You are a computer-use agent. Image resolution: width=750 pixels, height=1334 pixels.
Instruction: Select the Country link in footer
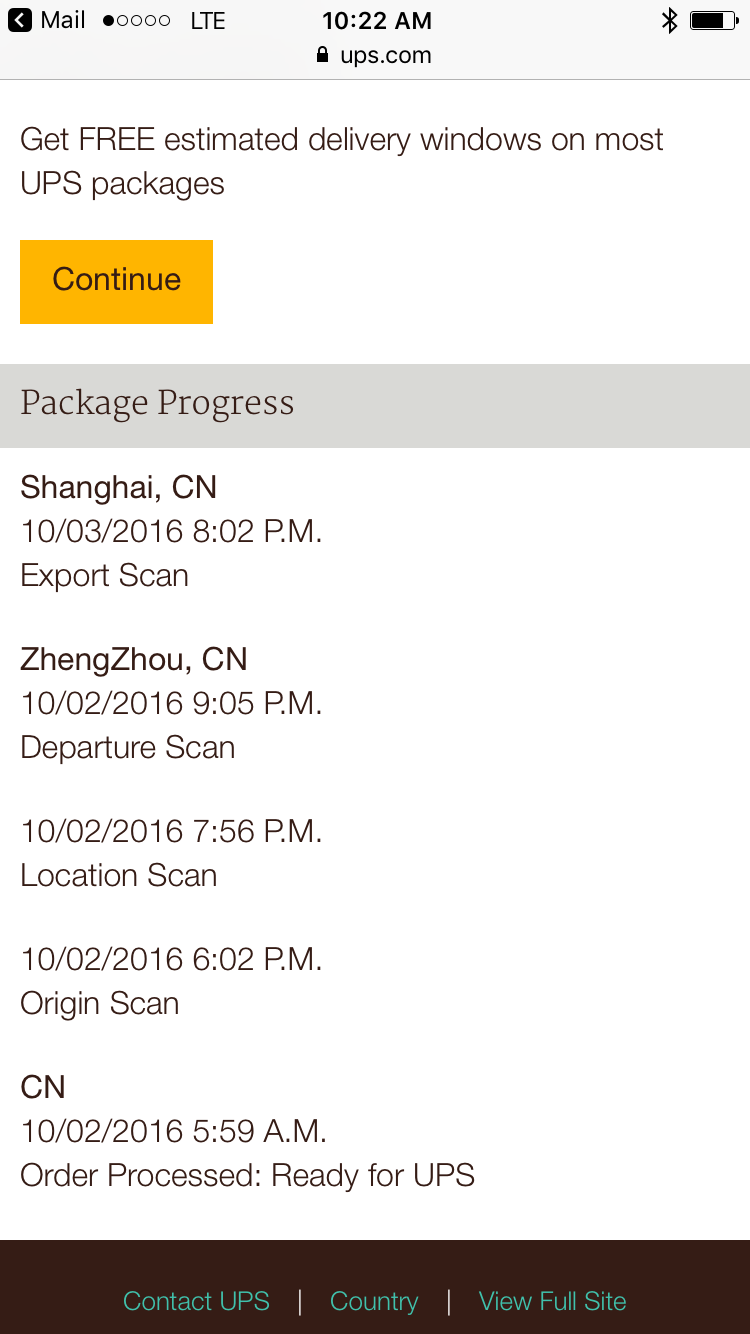point(374,1301)
